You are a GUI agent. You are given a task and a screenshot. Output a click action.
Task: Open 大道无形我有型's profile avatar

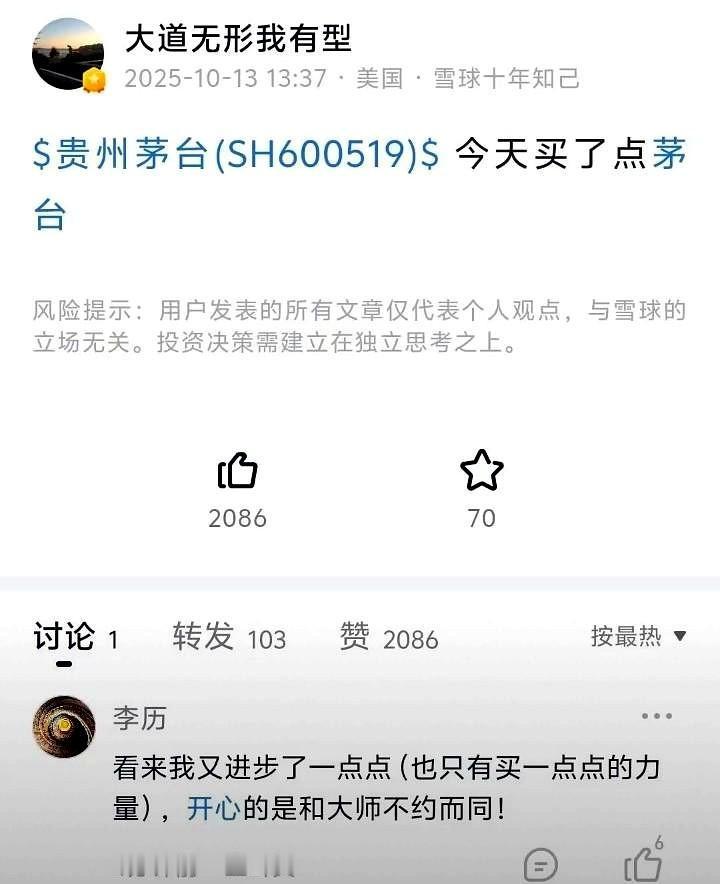[x=68, y=55]
